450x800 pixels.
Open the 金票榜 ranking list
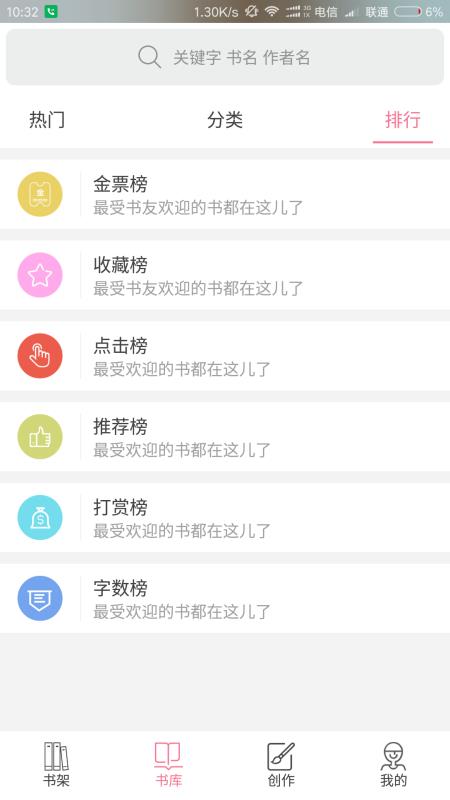[225, 194]
